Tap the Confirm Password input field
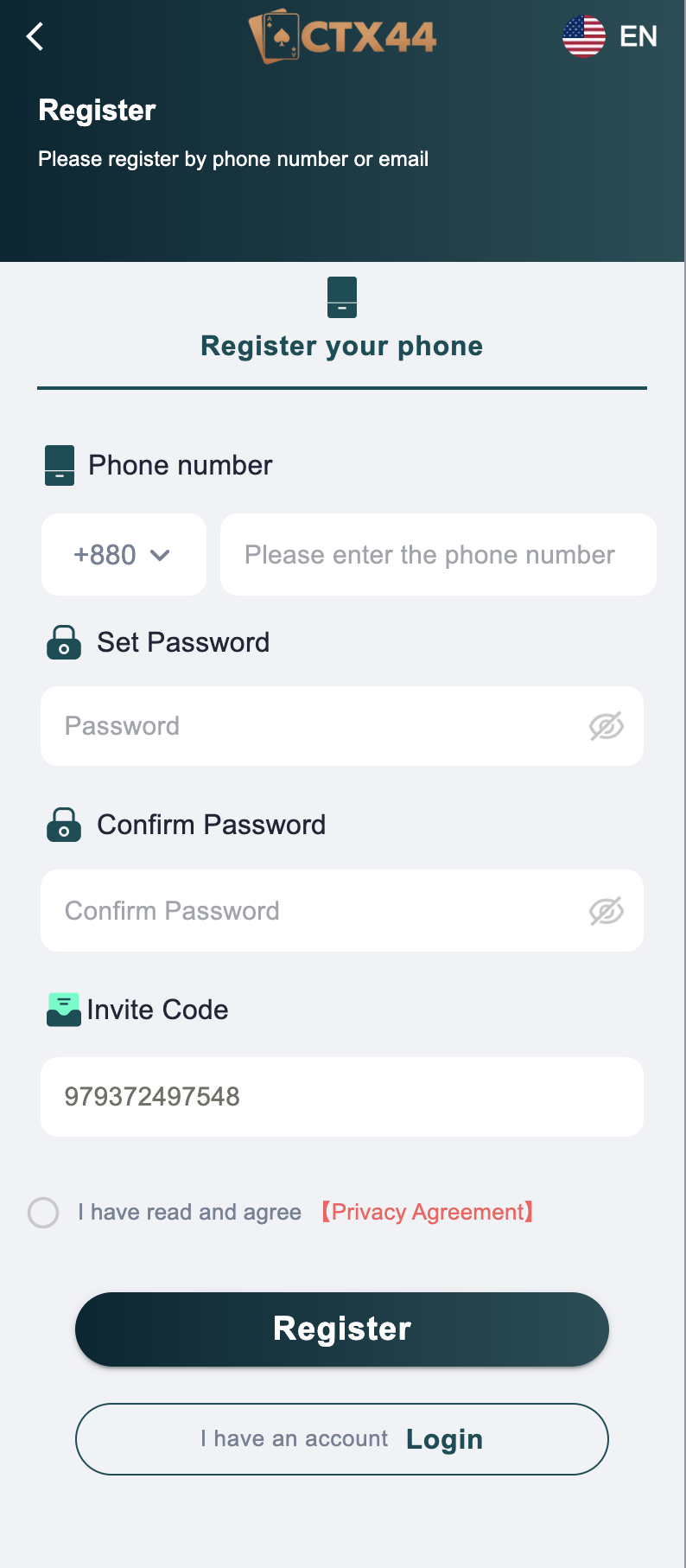This screenshot has width=686, height=1568. 320,911
